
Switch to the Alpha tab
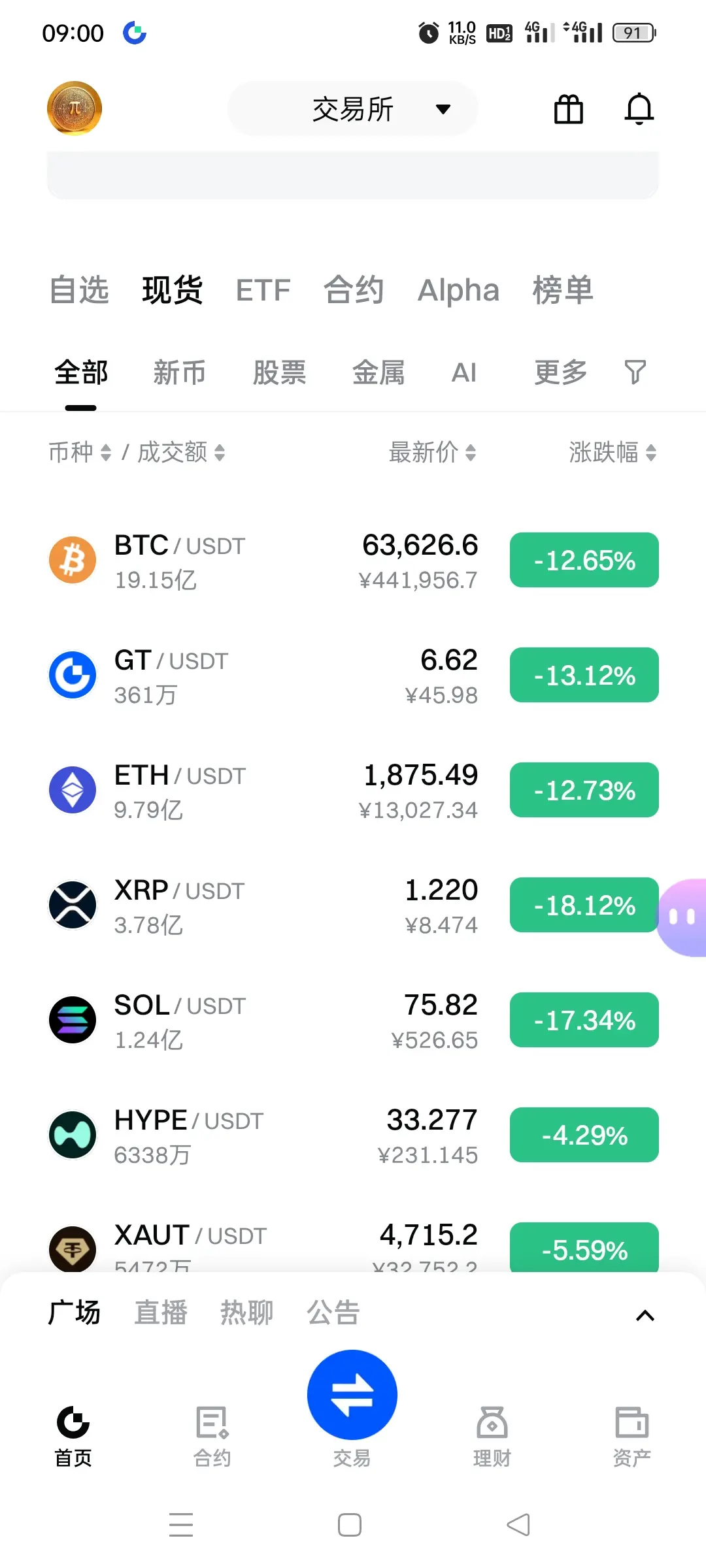(458, 290)
